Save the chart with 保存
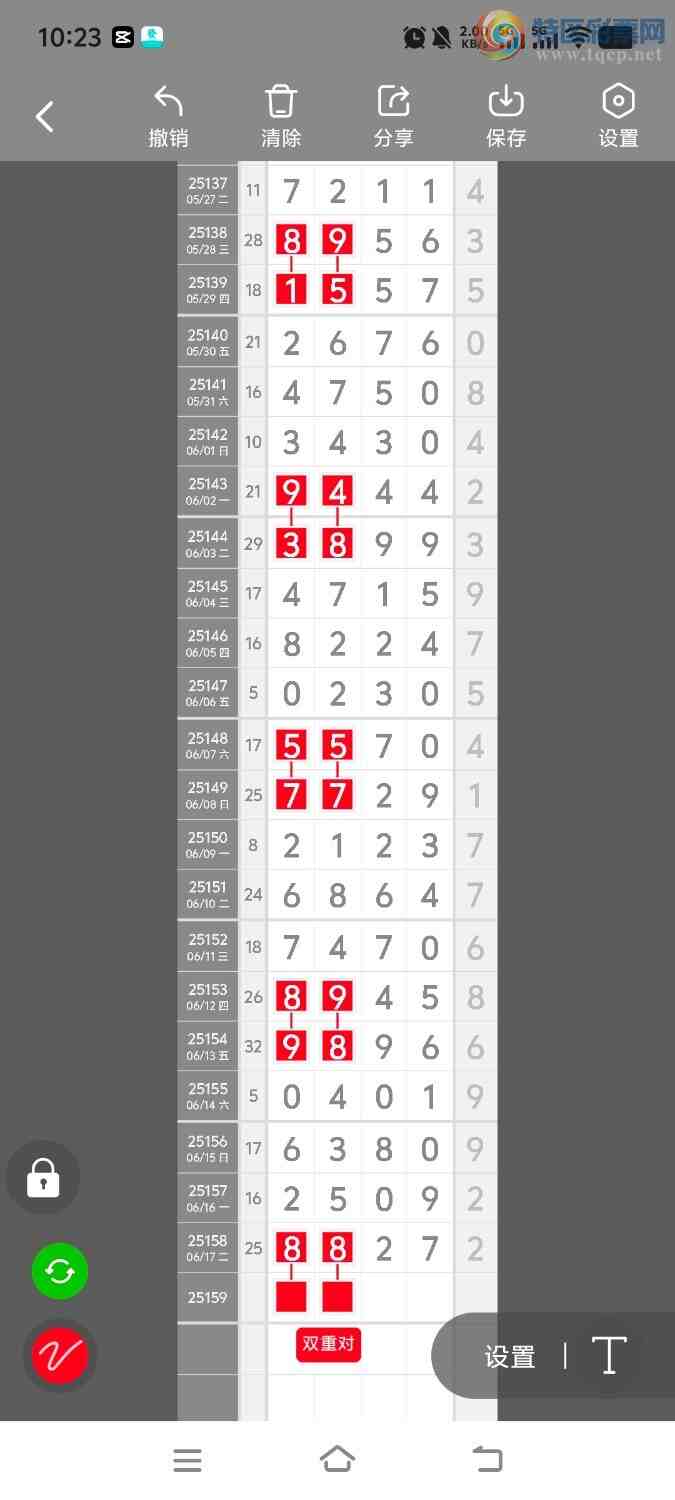 click(x=506, y=117)
